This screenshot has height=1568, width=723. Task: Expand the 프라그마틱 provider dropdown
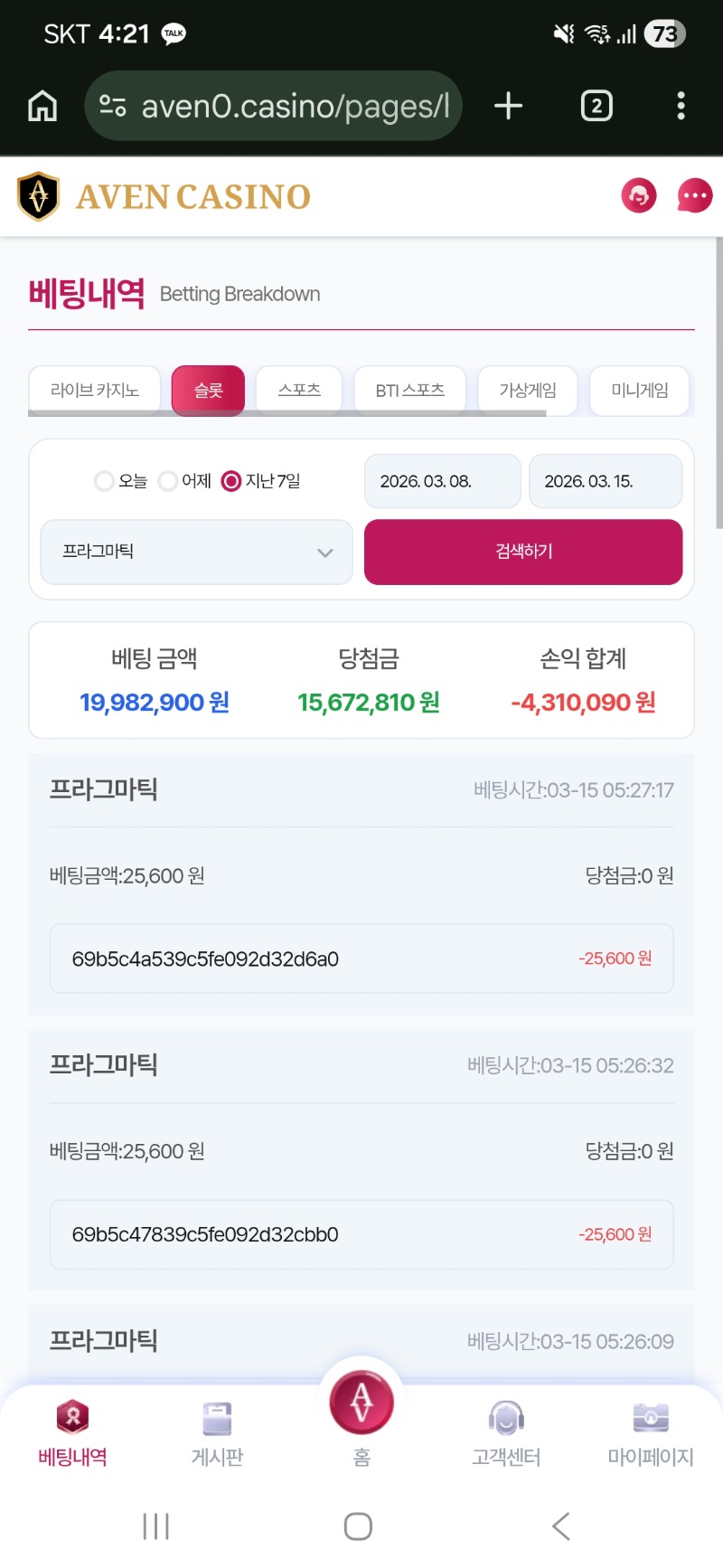[x=197, y=552]
